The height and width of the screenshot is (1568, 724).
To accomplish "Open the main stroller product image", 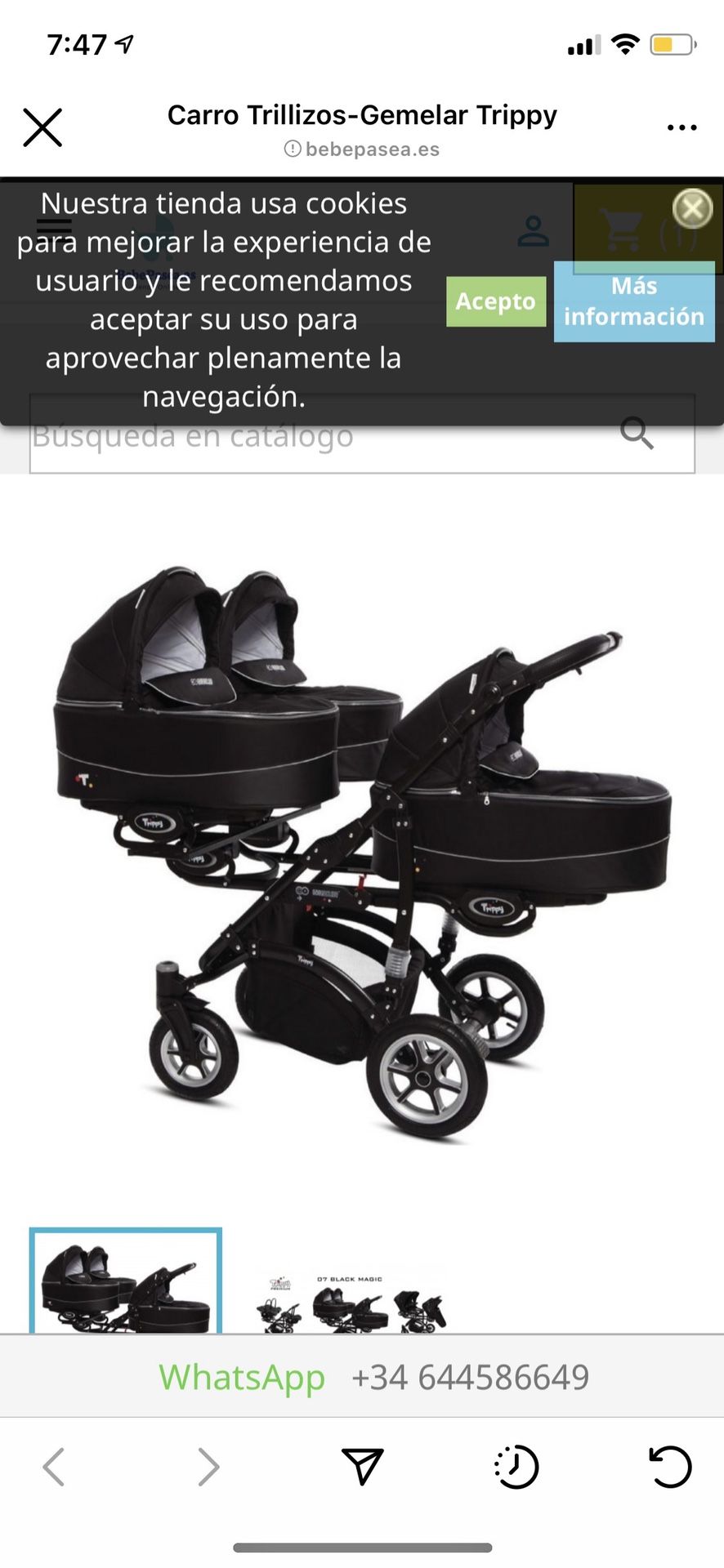I will pos(362,849).
